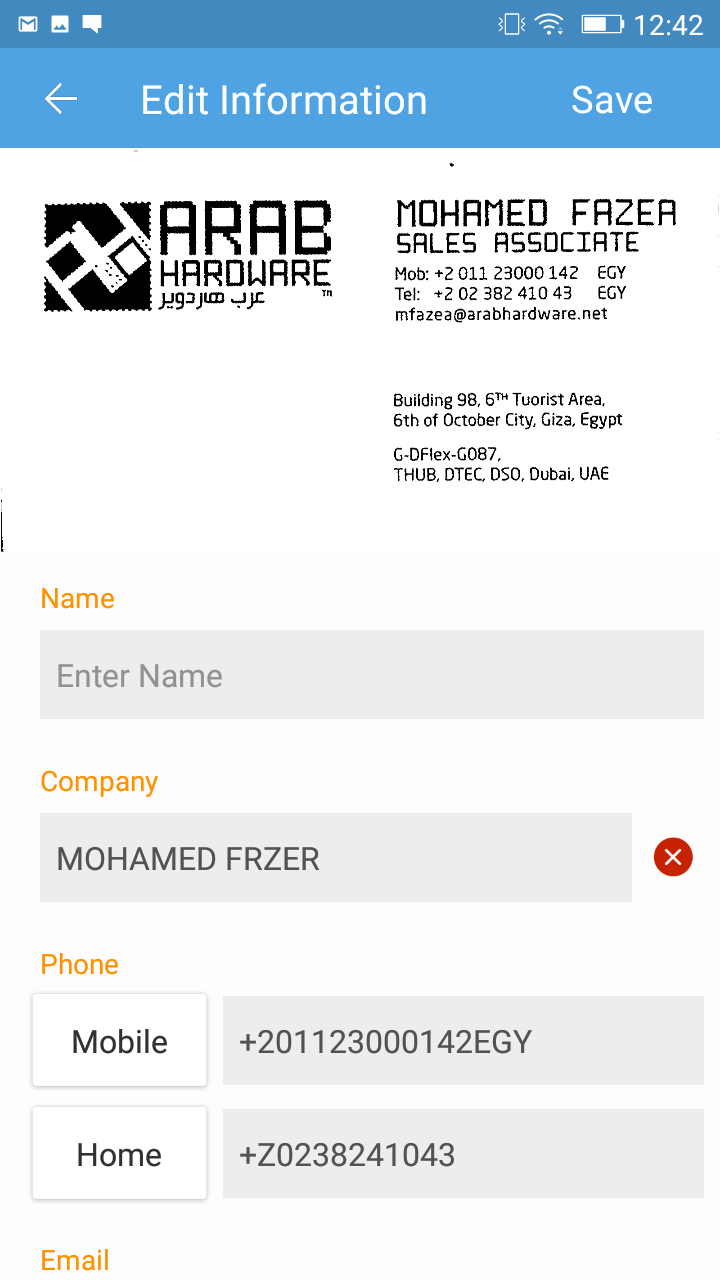Open the scanned business card image
720x1280 pixels.
click(360, 350)
